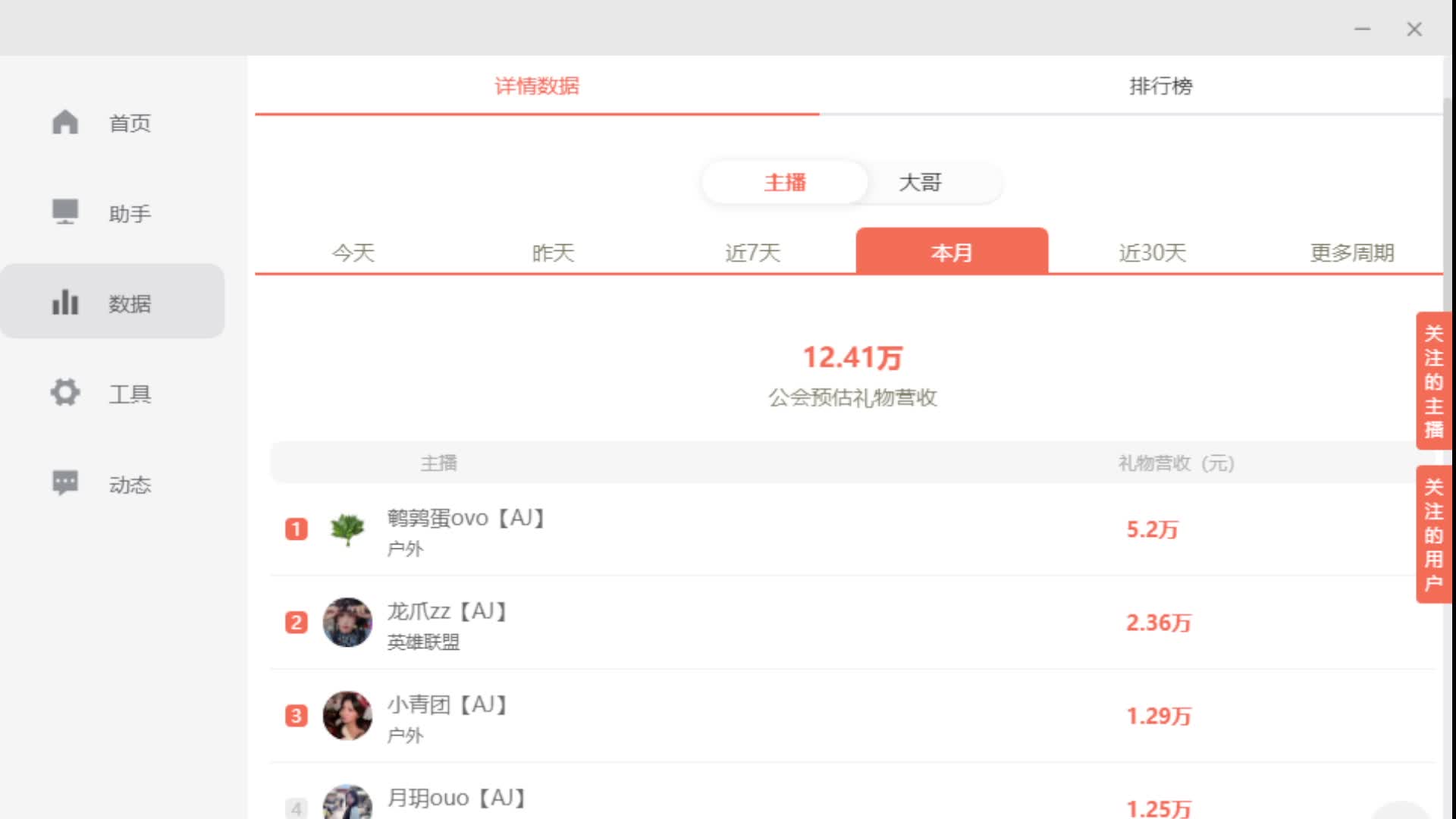Open the 动态 feed section
Viewport: 1456px width, 819px height.
[112, 484]
